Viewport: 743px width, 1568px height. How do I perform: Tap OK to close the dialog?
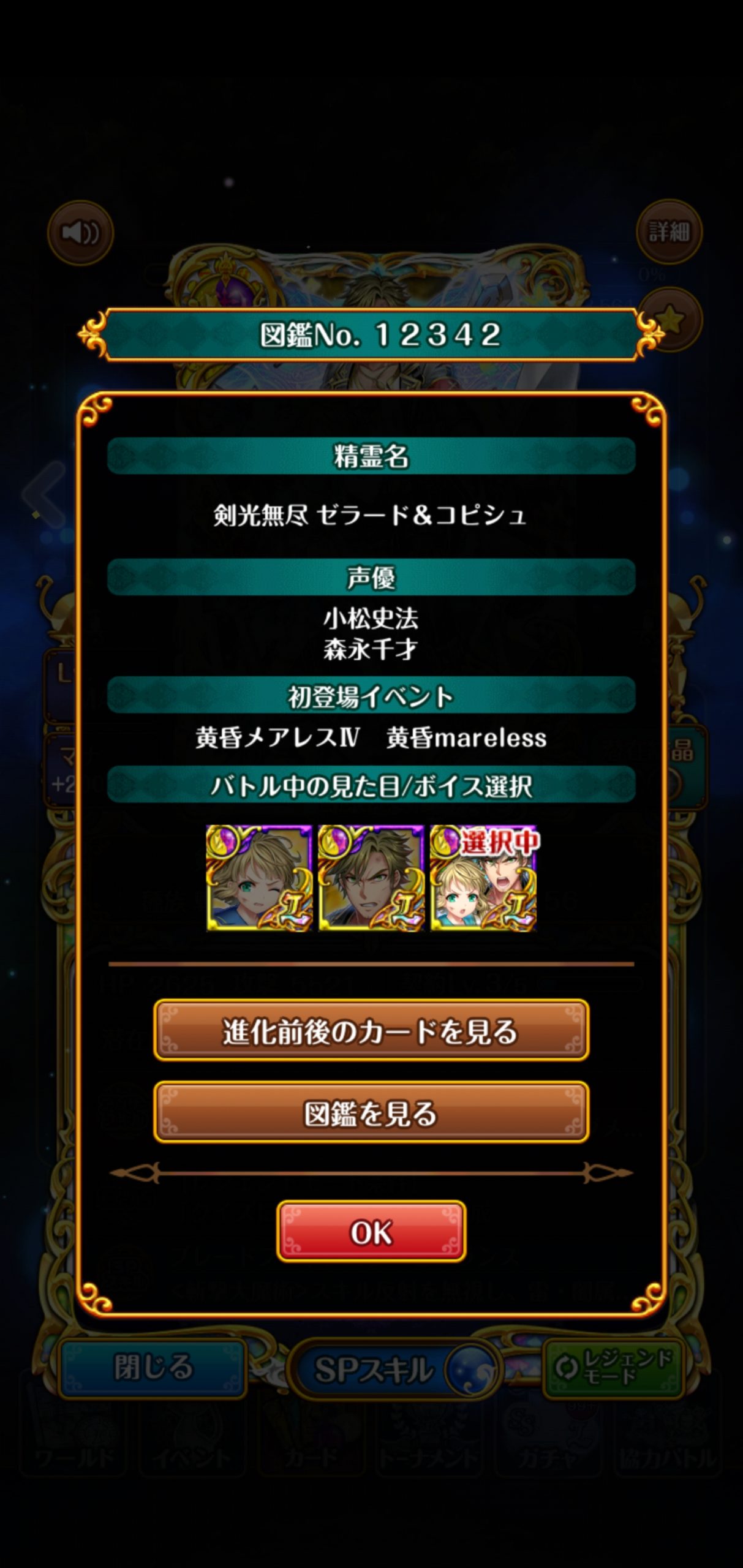click(x=371, y=1231)
